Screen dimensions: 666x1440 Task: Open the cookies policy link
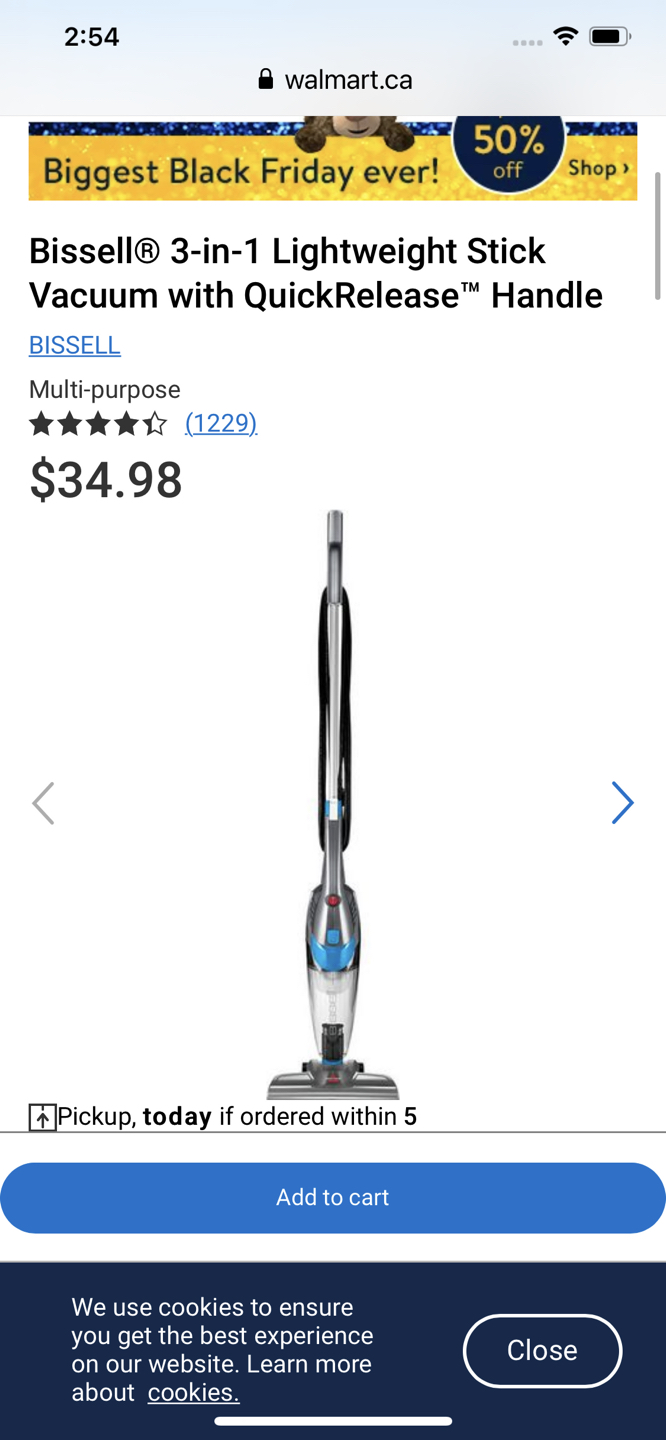click(193, 1392)
